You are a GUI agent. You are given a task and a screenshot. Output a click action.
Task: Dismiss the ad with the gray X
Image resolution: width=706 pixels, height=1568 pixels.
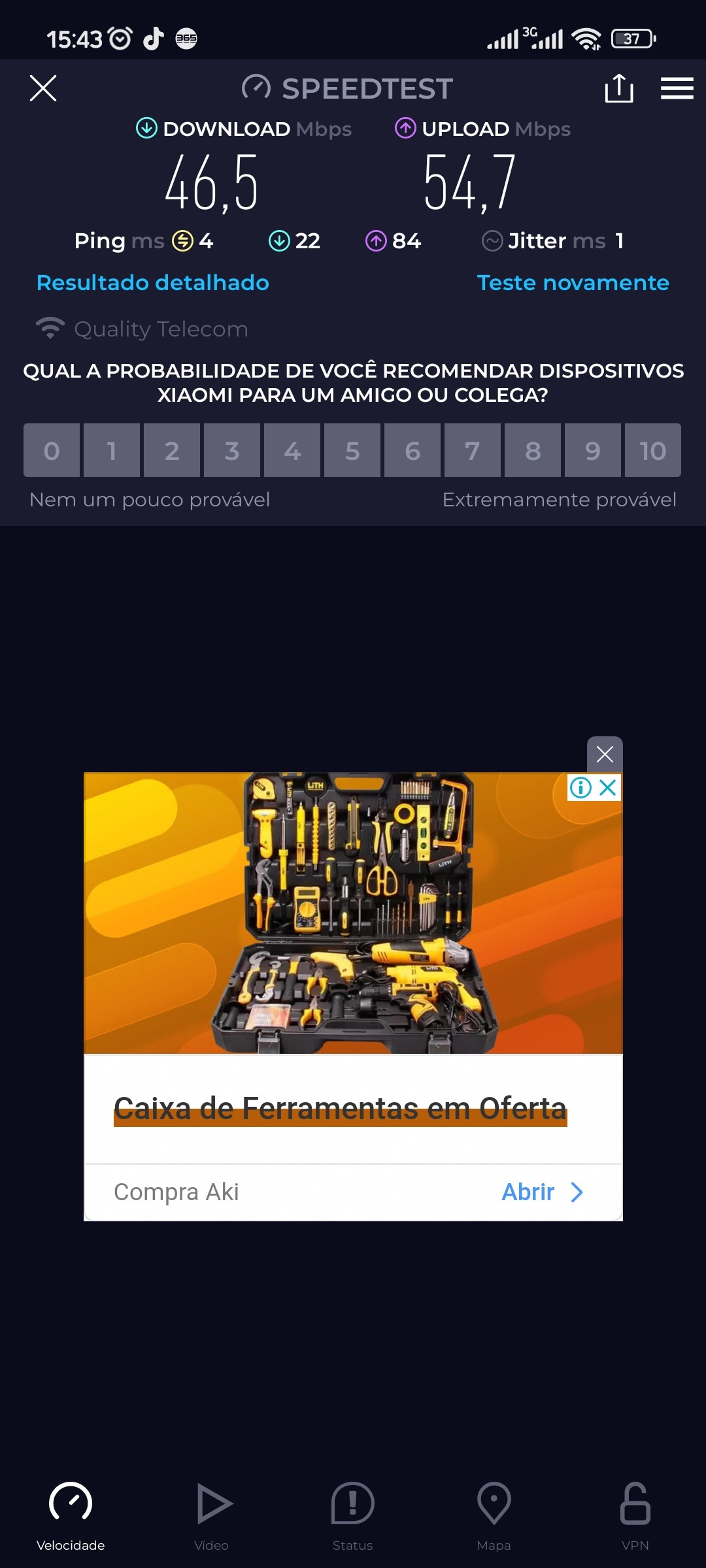[605, 754]
